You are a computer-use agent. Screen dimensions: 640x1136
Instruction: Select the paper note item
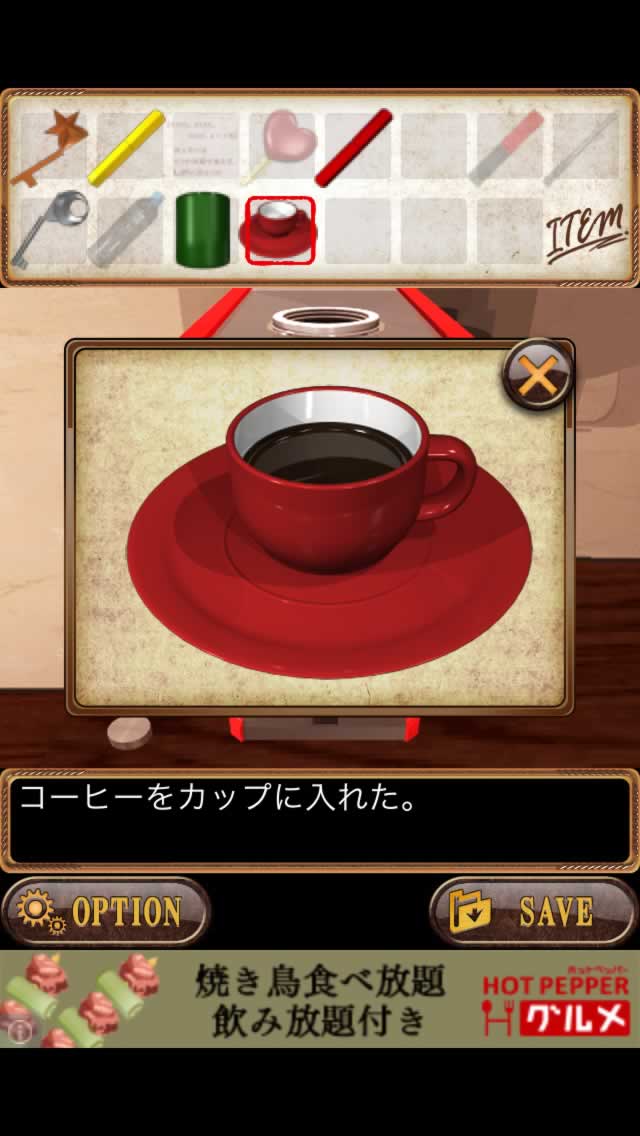pyautogui.click(x=205, y=147)
